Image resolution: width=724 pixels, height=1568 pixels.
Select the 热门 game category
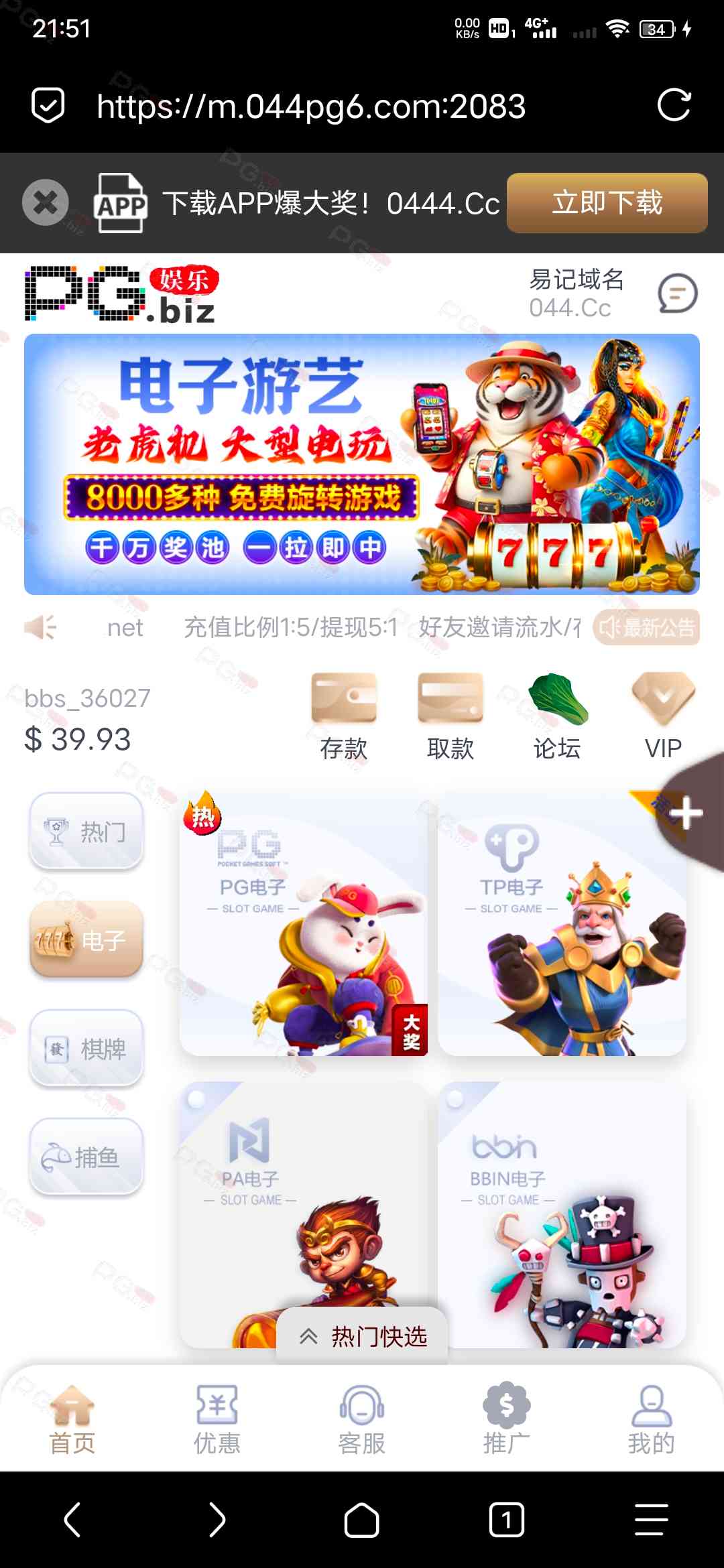click(86, 831)
